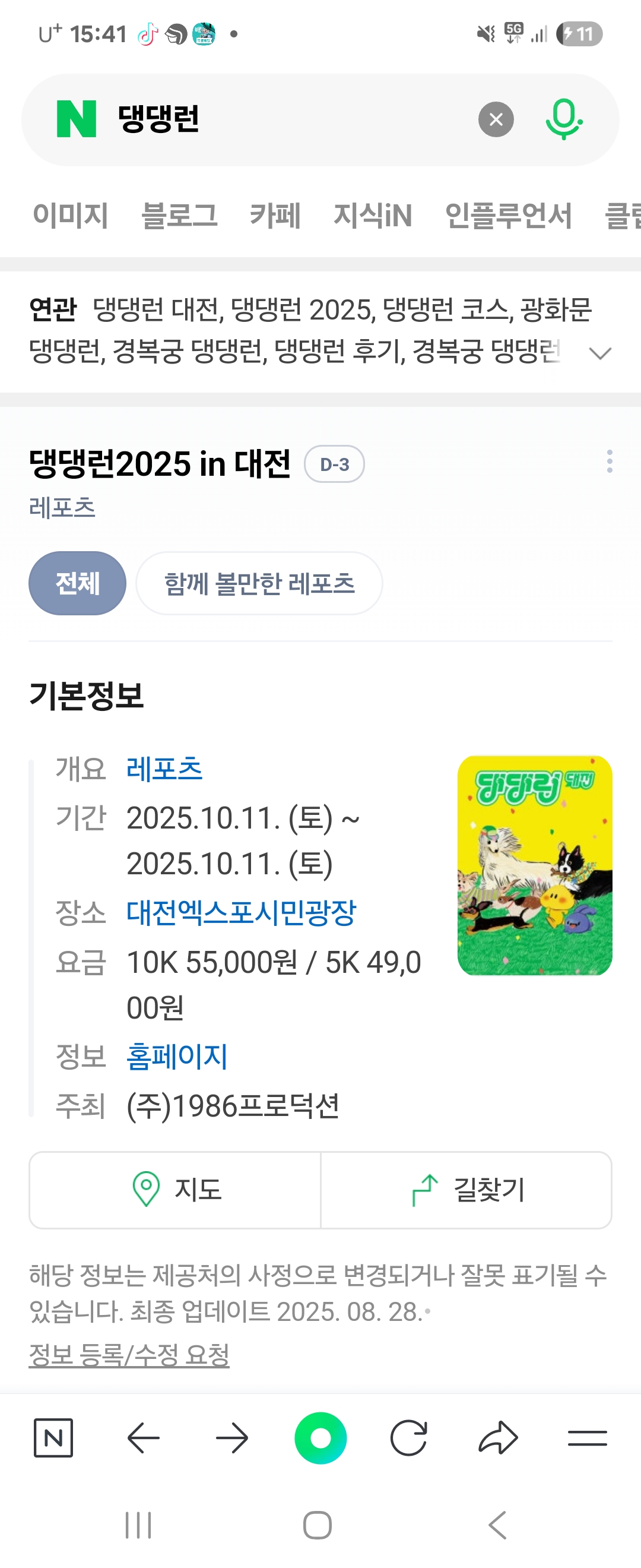Open the 지식iN tab
This screenshot has height=1568, width=641.
pyautogui.click(x=372, y=216)
